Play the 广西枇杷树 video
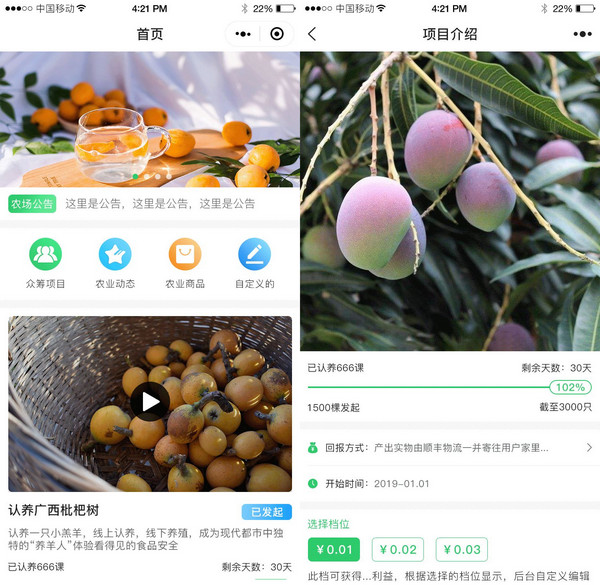 tap(150, 402)
